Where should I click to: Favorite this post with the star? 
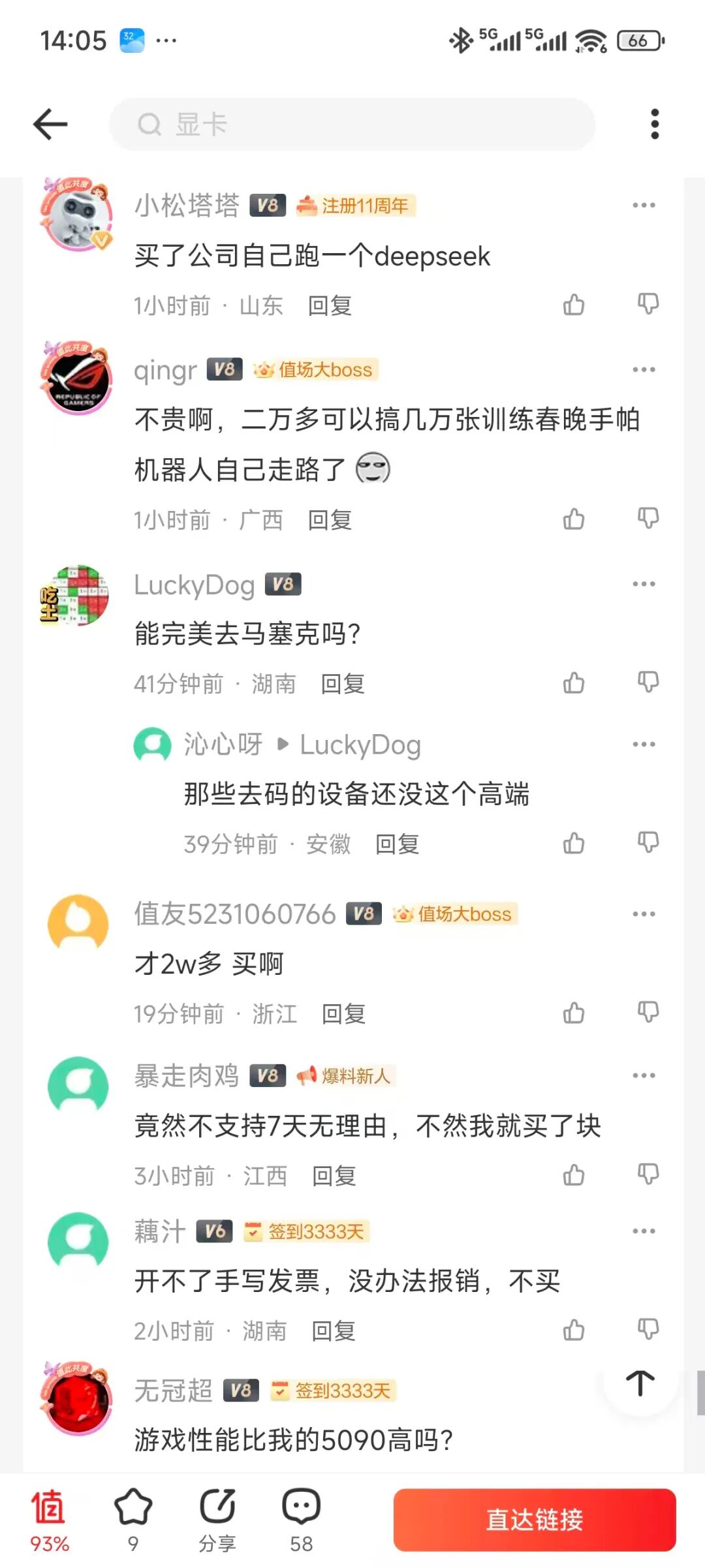tap(133, 1520)
